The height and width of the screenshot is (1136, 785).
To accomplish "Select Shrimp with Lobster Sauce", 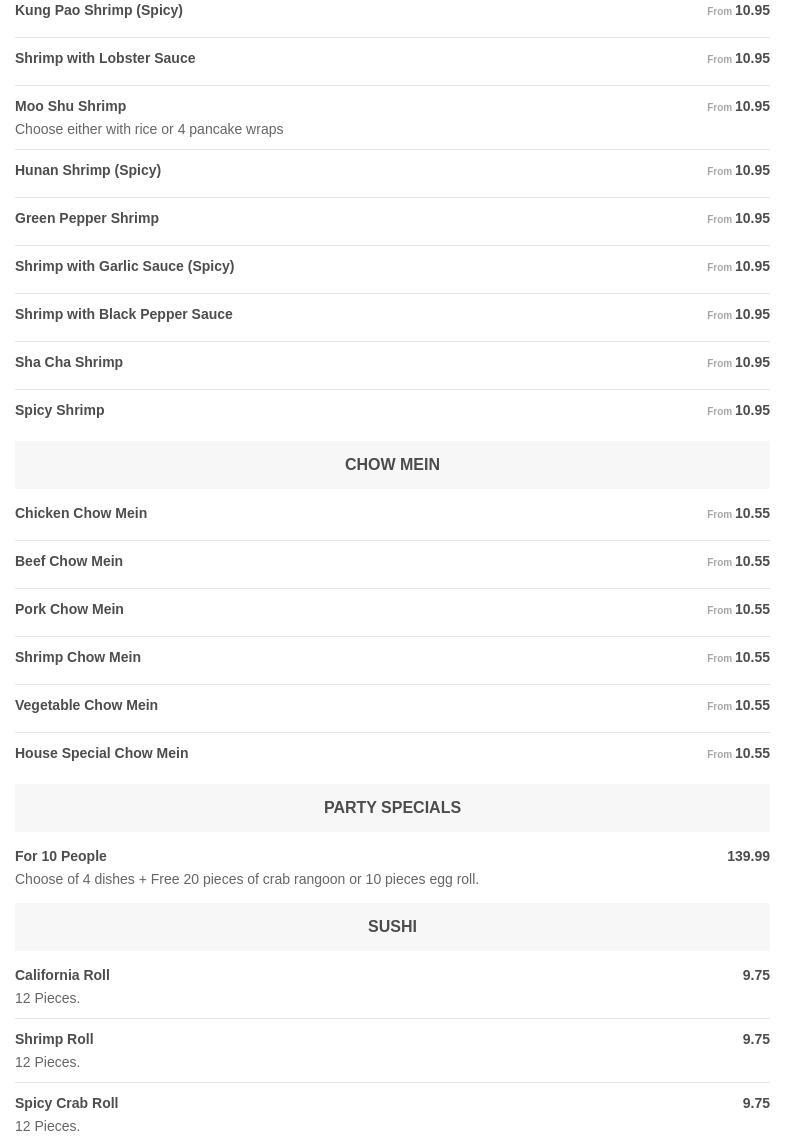I will coord(105,58).
